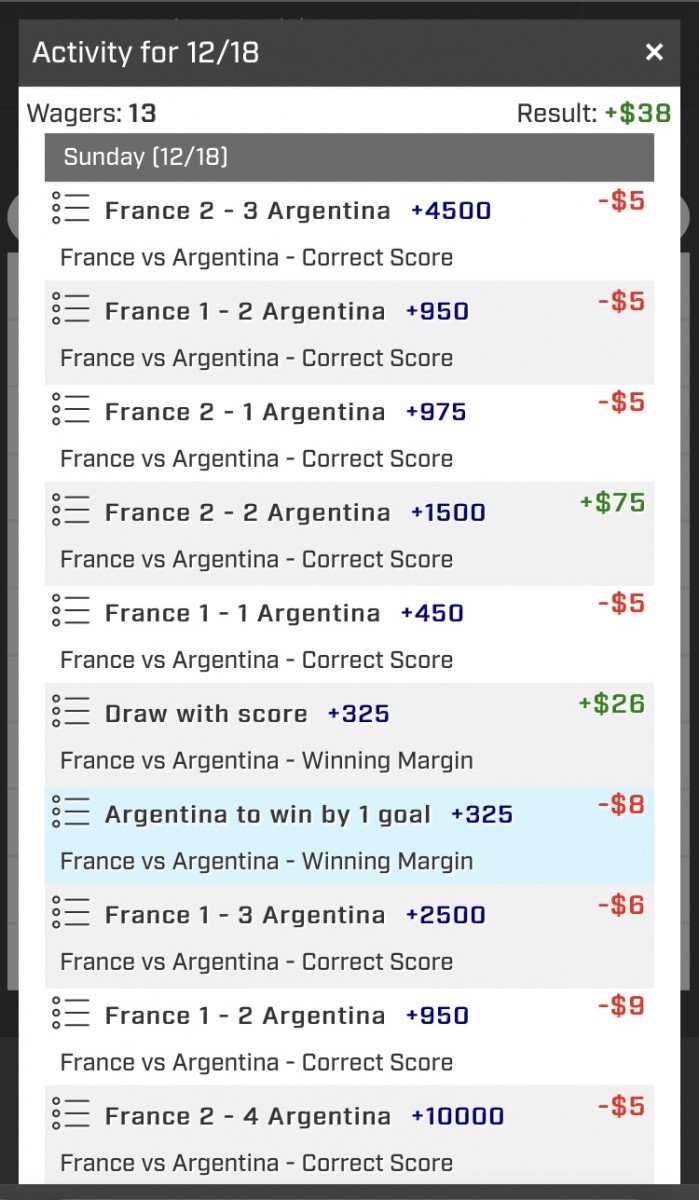Viewport: 699px width, 1200px height.
Task: Open the France 2 - 4 Argentina +10000 wager
Action: [x=247, y=1116]
